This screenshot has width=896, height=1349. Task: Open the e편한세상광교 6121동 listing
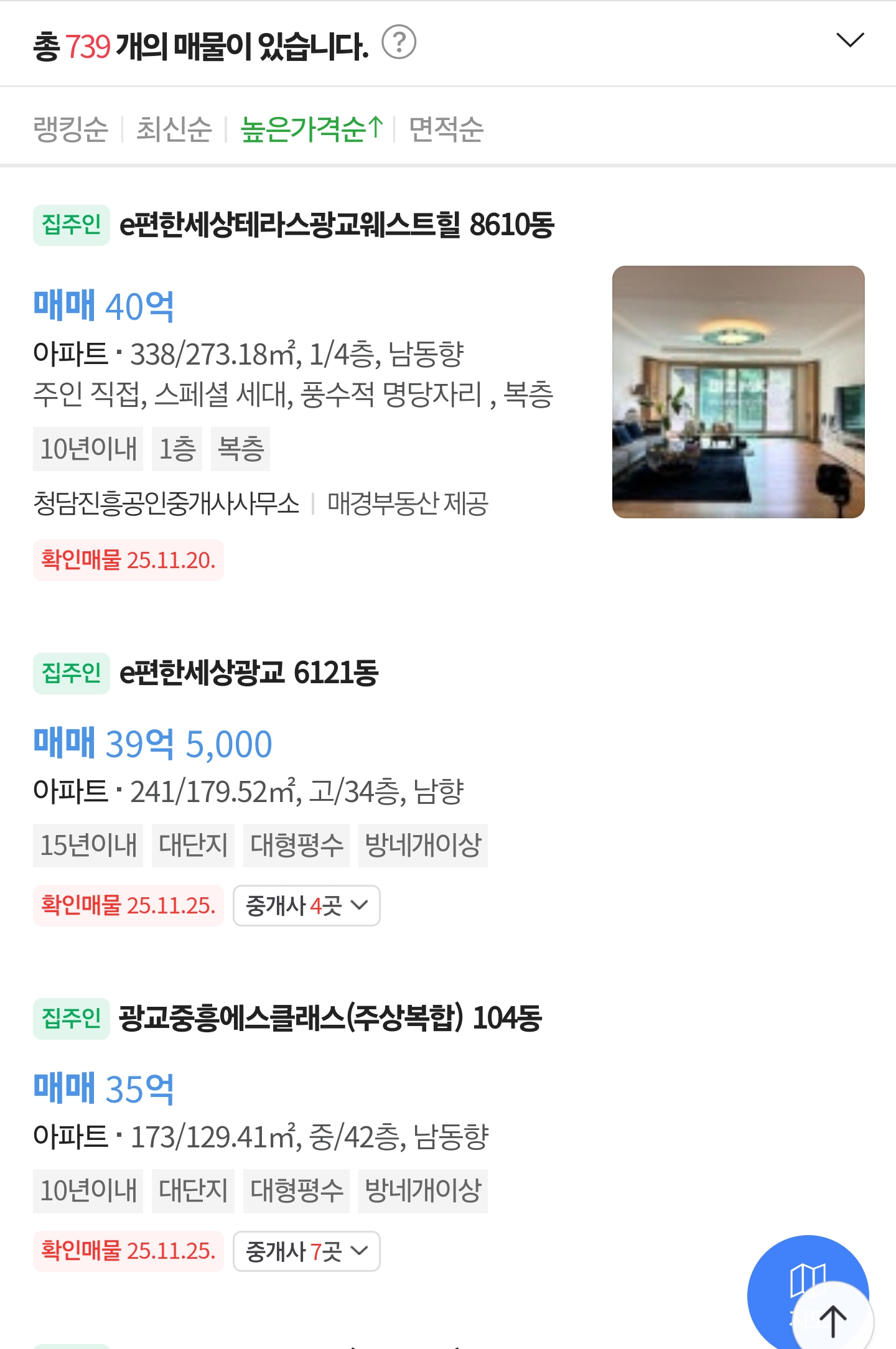249,673
